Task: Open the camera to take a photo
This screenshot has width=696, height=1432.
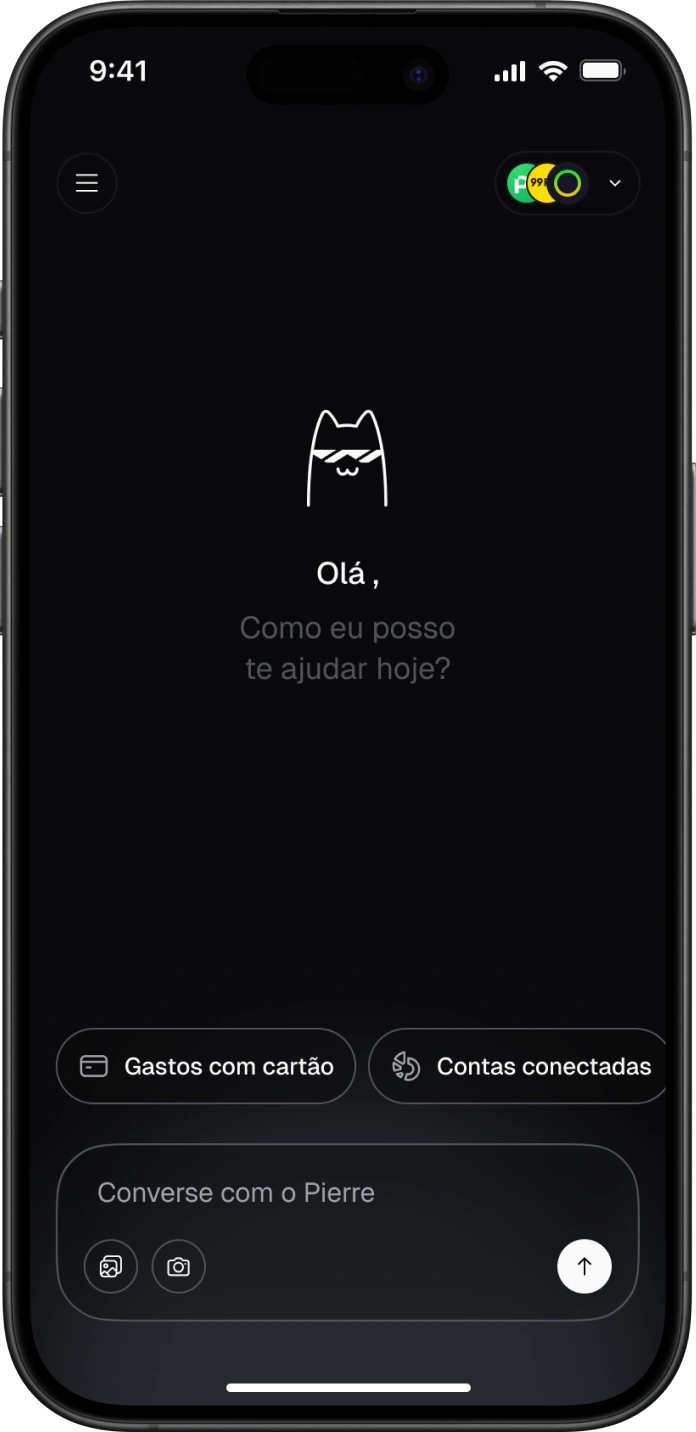Action: coord(179,1267)
